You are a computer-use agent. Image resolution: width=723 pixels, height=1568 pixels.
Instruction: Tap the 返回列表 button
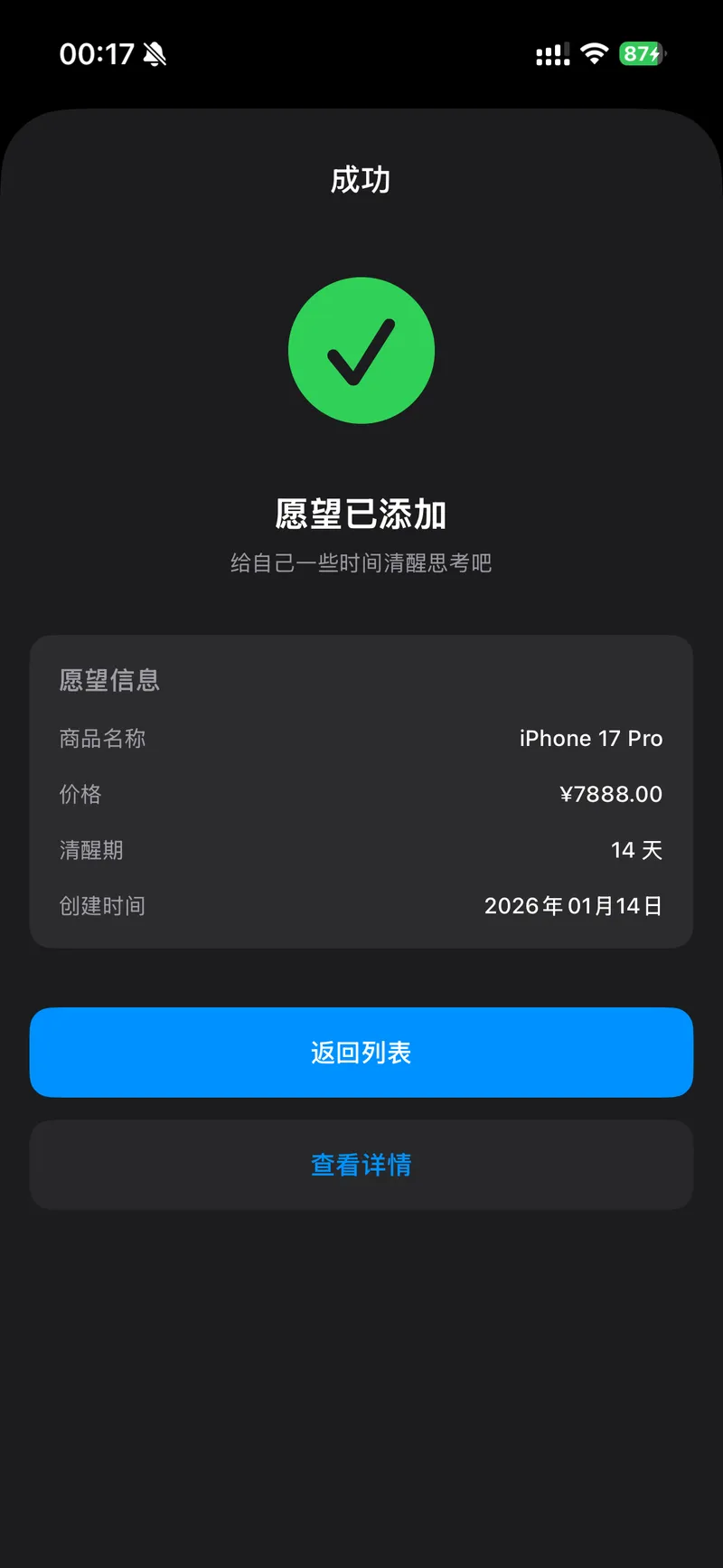point(361,1052)
